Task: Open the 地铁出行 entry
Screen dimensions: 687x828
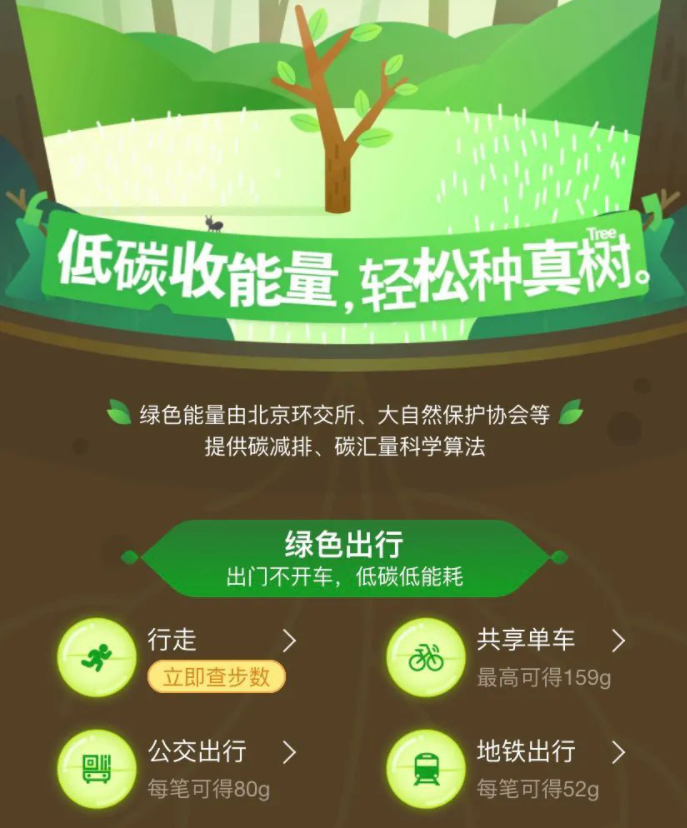Action: pos(526,751)
